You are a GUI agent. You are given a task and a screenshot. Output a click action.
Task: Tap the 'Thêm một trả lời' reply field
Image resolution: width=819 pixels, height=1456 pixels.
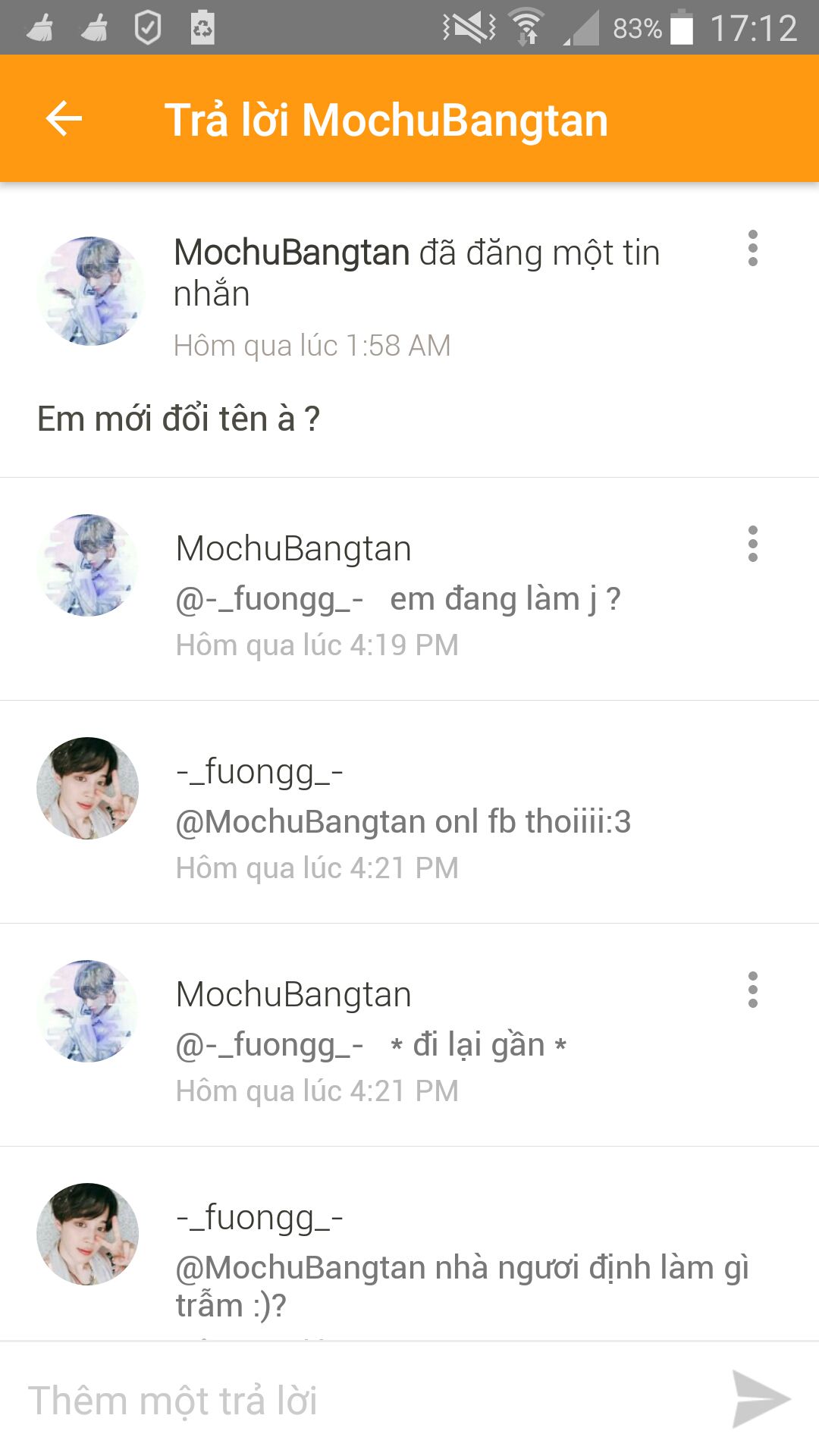pyautogui.click(x=364, y=1400)
